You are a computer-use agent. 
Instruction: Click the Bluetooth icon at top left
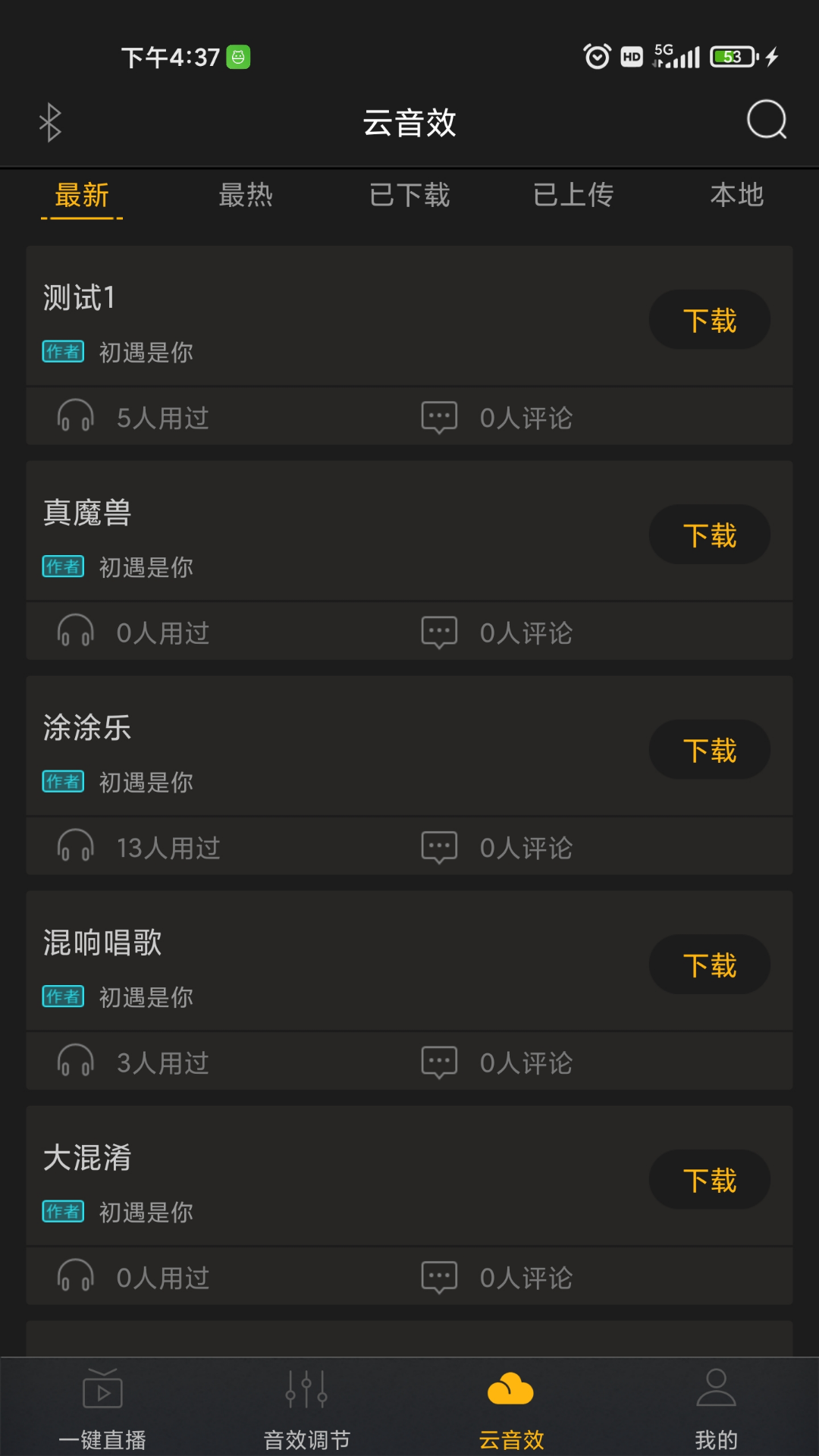(50, 121)
